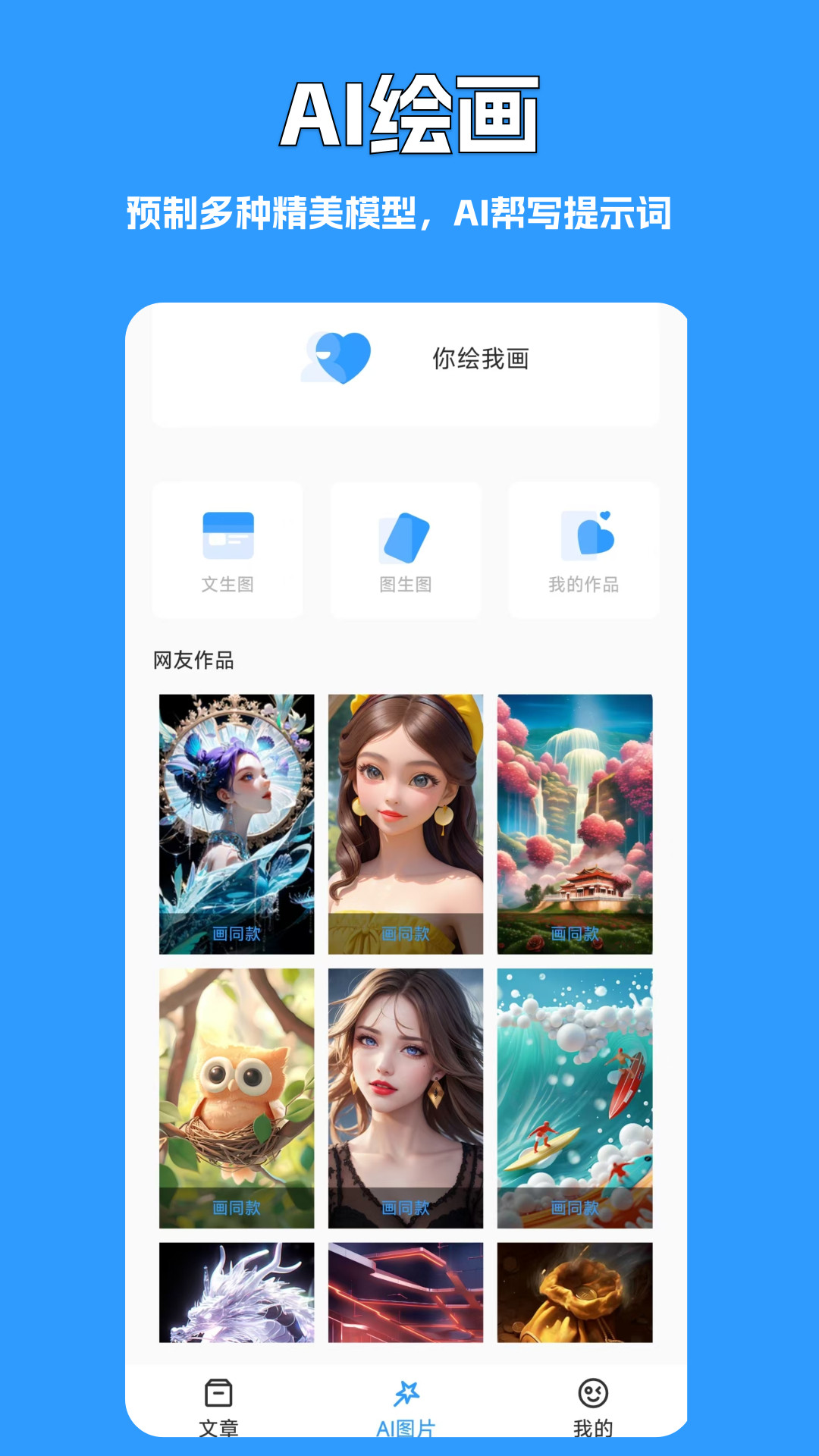Tap 画同款 on the pink waterfall temple scene
819x1456 pixels.
[576, 934]
